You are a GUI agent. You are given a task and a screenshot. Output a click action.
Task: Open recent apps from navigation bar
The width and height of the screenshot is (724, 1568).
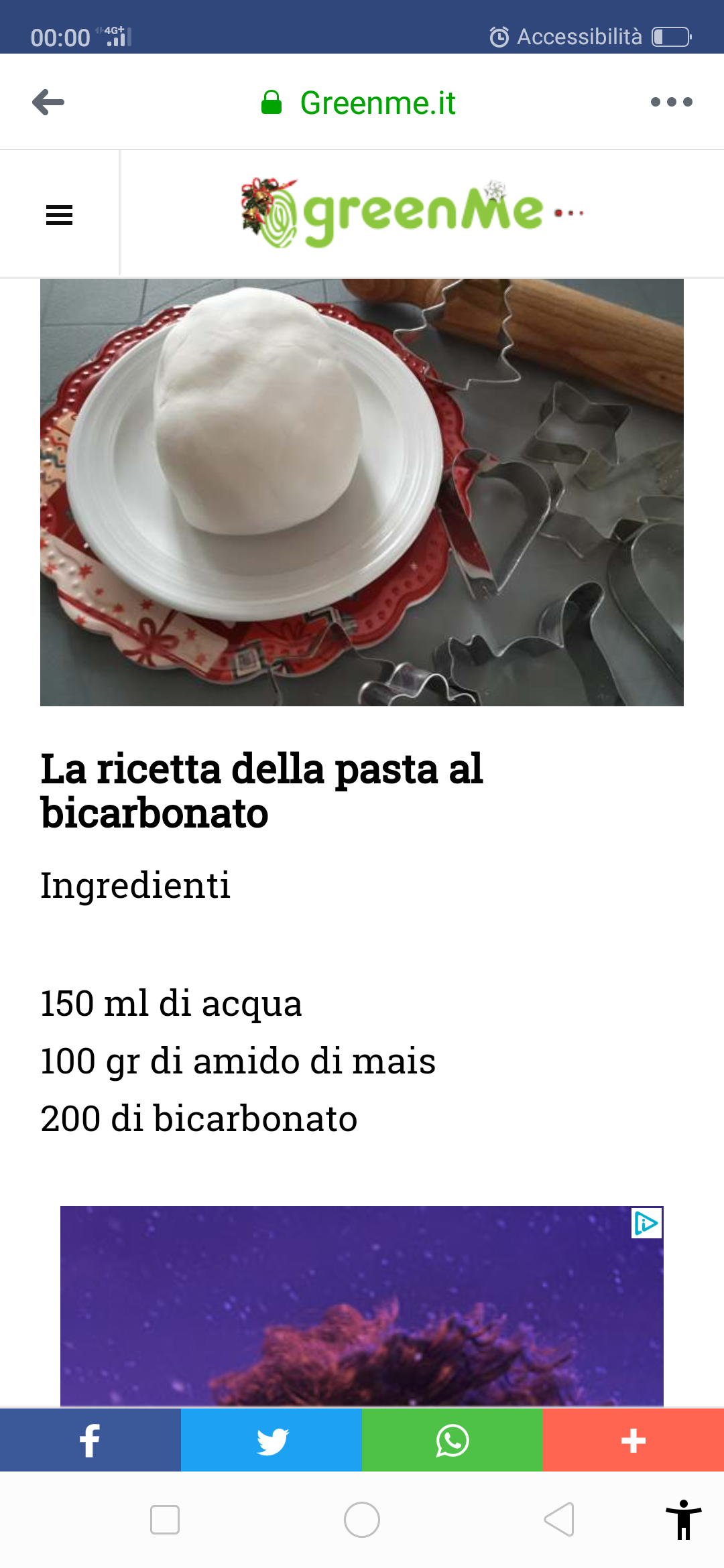[x=165, y=1520]
